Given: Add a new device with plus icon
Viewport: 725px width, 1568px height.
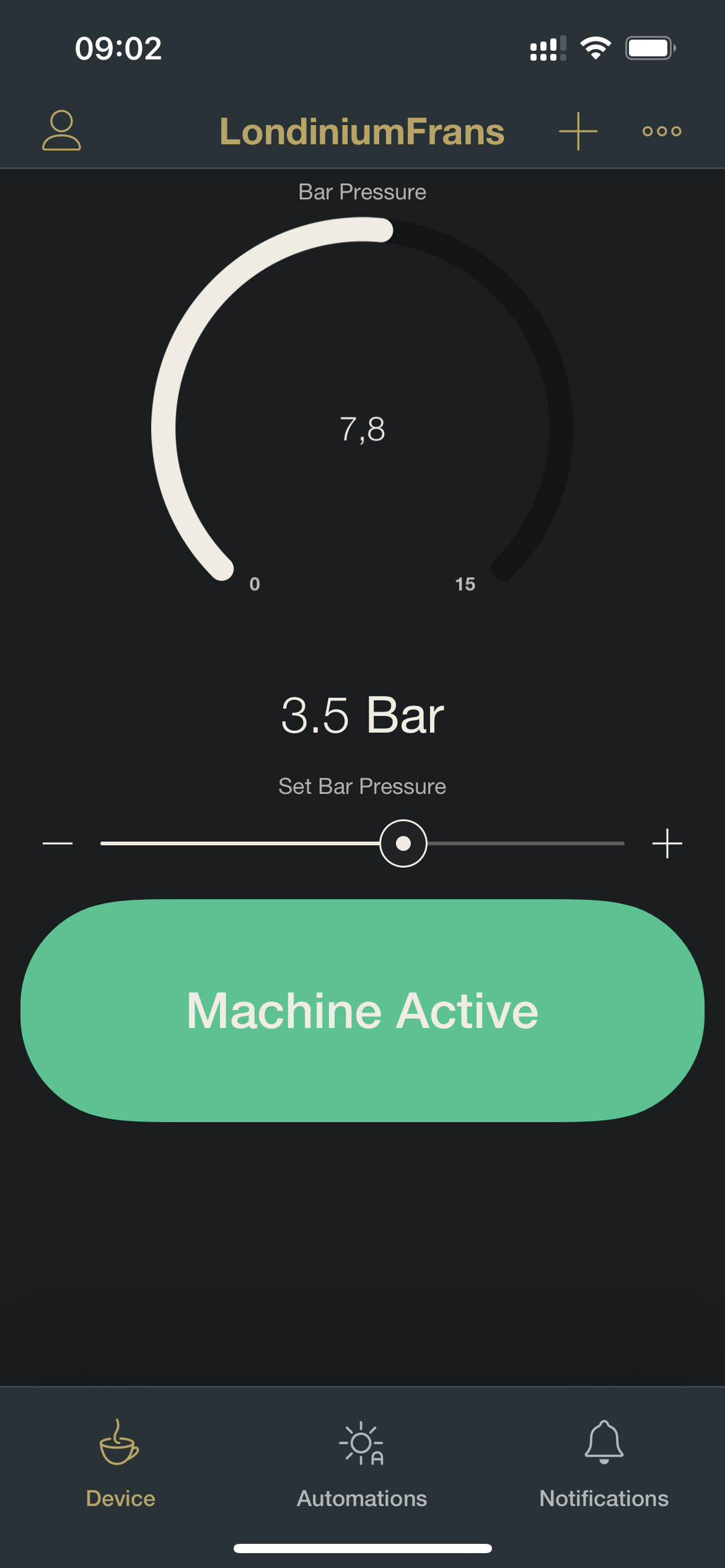Looking at the screenshot, I should 578,131.
